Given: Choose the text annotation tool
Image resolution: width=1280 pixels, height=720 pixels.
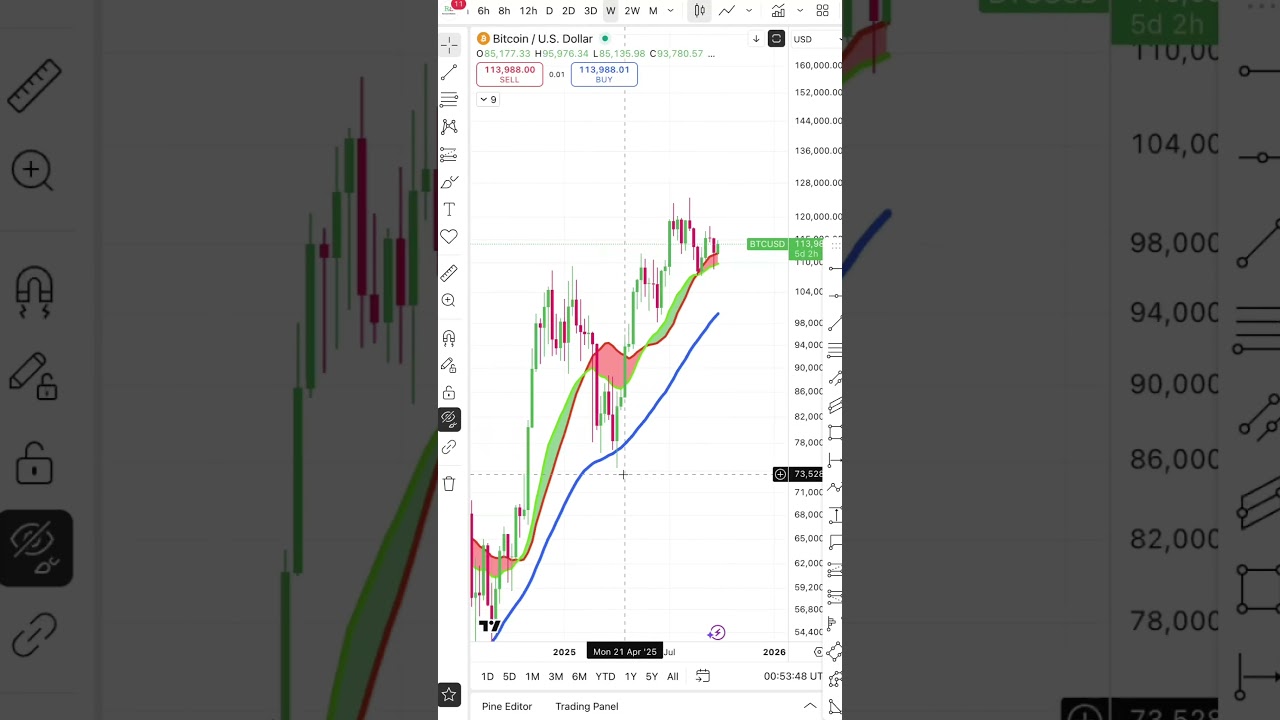Looking at the screenshot, I should click(x=449, y=209).
